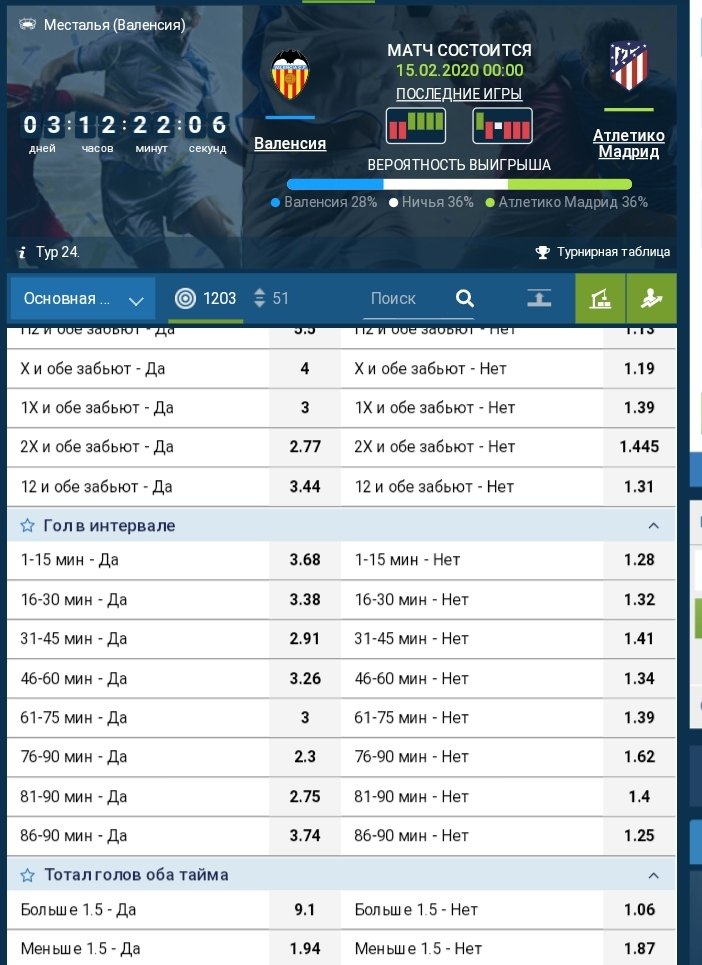
Task: Collapse Тотал голов оба тайма section
Action: coord(653,875)
